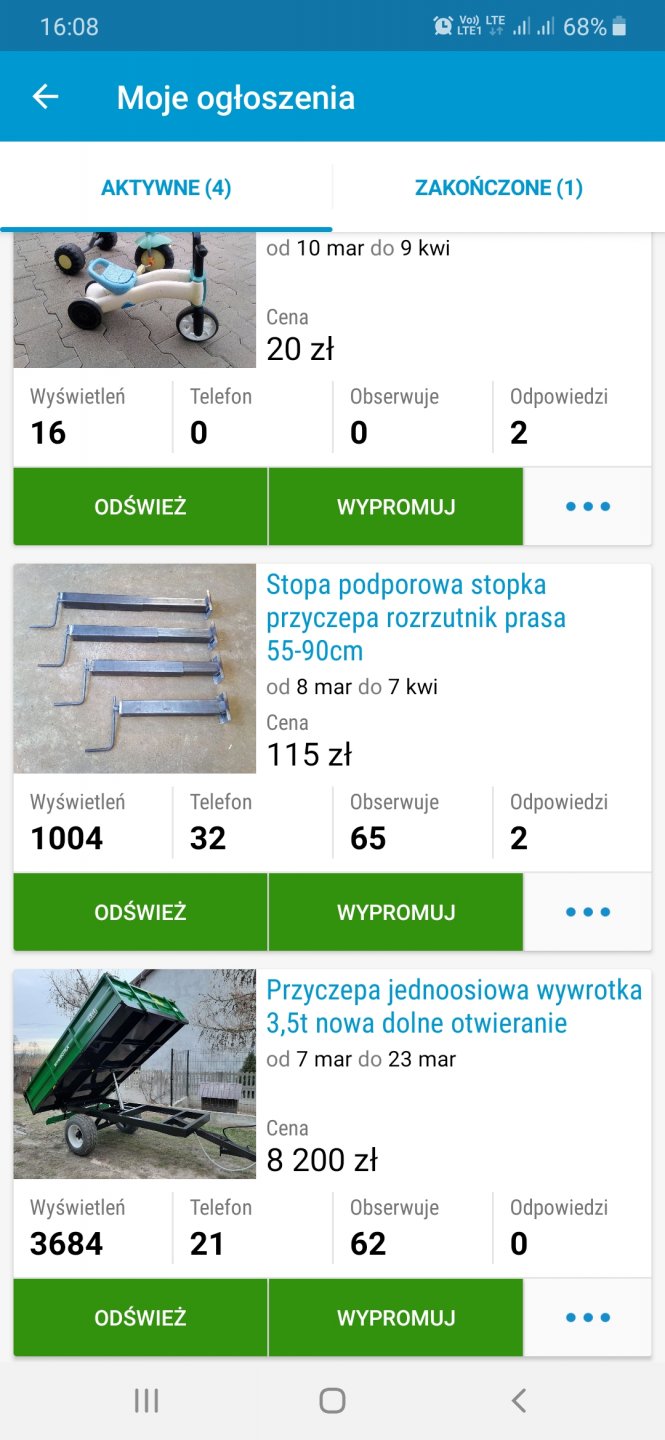Viewport: 665px width, 1440px height.
Task: Promote the 20 zł listing with Wypromuj
Action: click(x=396, y=507)
